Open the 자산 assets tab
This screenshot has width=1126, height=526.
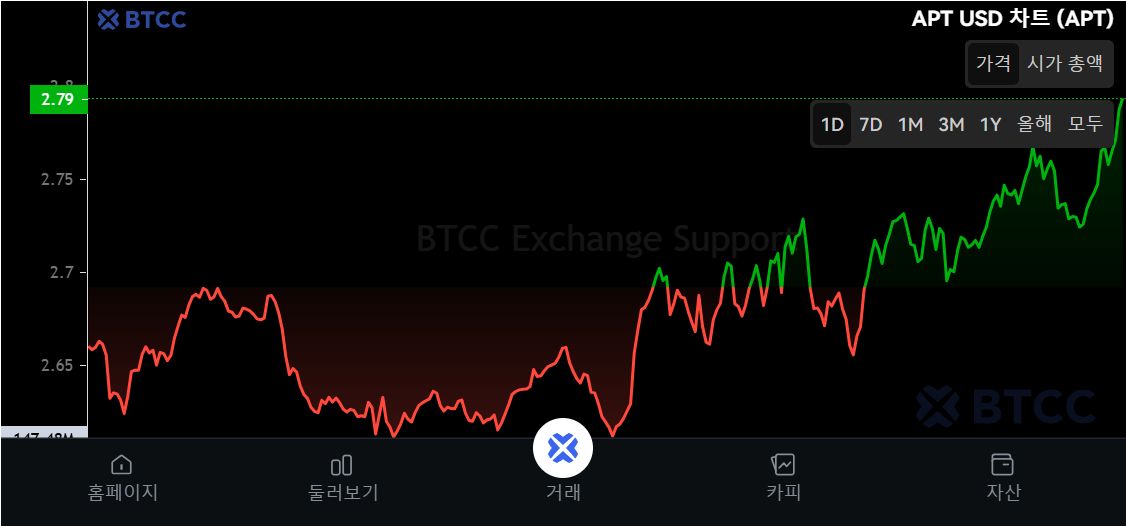coord(1002,477)
